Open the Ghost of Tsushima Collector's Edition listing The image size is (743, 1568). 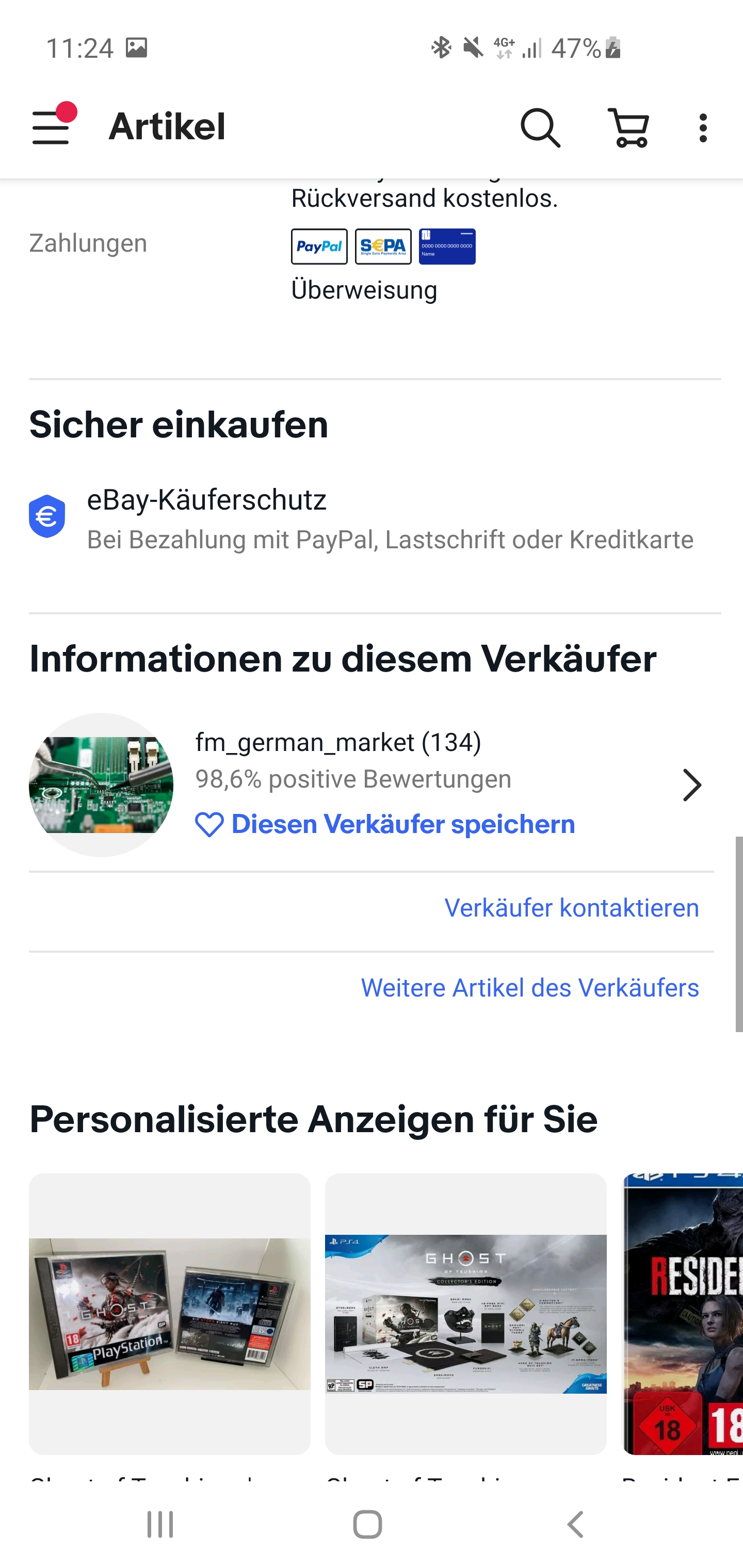coord(465,1314)
